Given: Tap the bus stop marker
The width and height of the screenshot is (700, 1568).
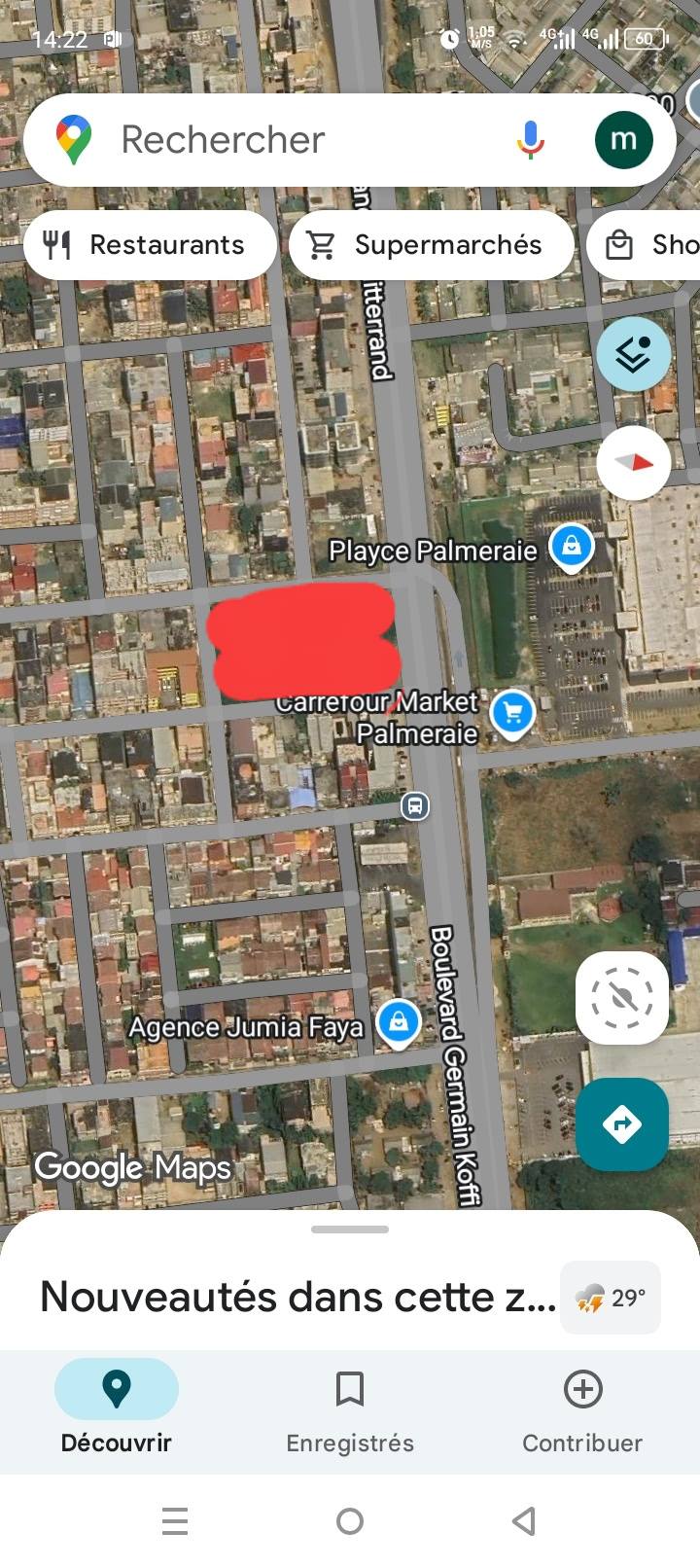Looking at the screenshot, I should (x=415, y=806).
